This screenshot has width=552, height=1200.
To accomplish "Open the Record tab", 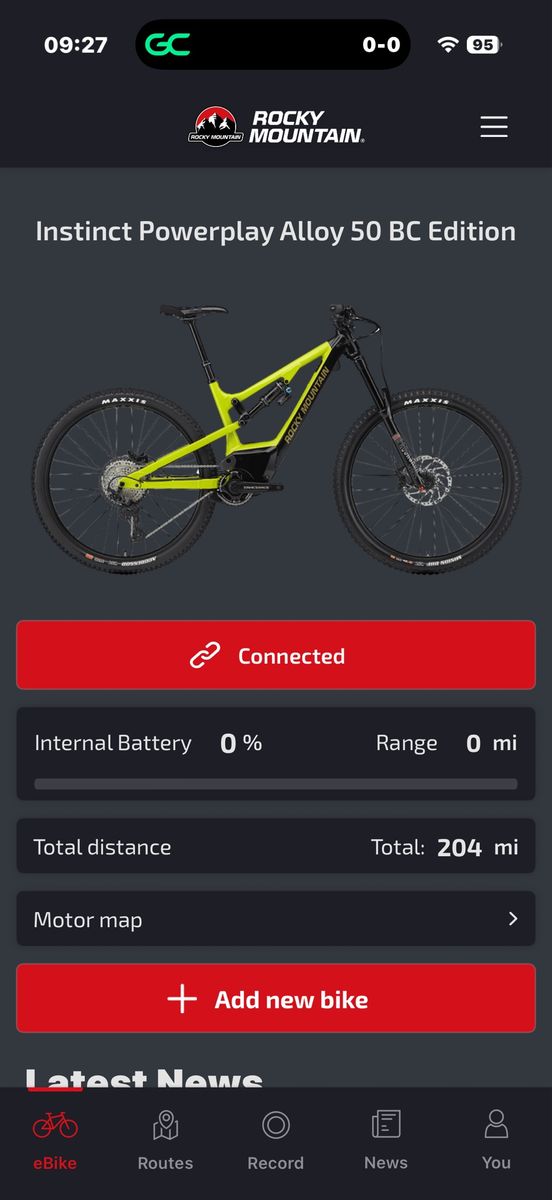I will (x=276, y=1139).
